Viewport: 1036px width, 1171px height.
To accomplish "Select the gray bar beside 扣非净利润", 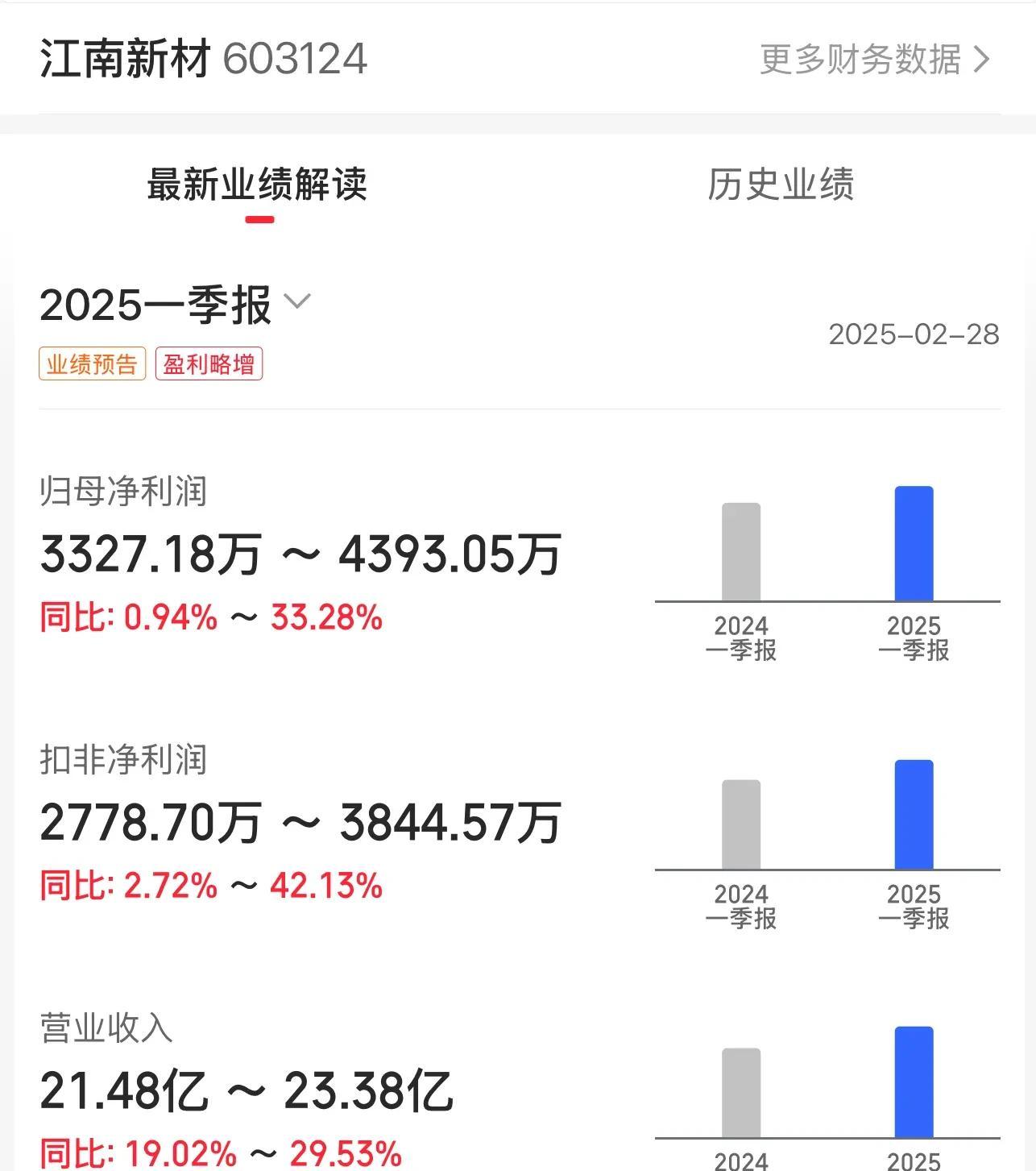I will [741, 824].
